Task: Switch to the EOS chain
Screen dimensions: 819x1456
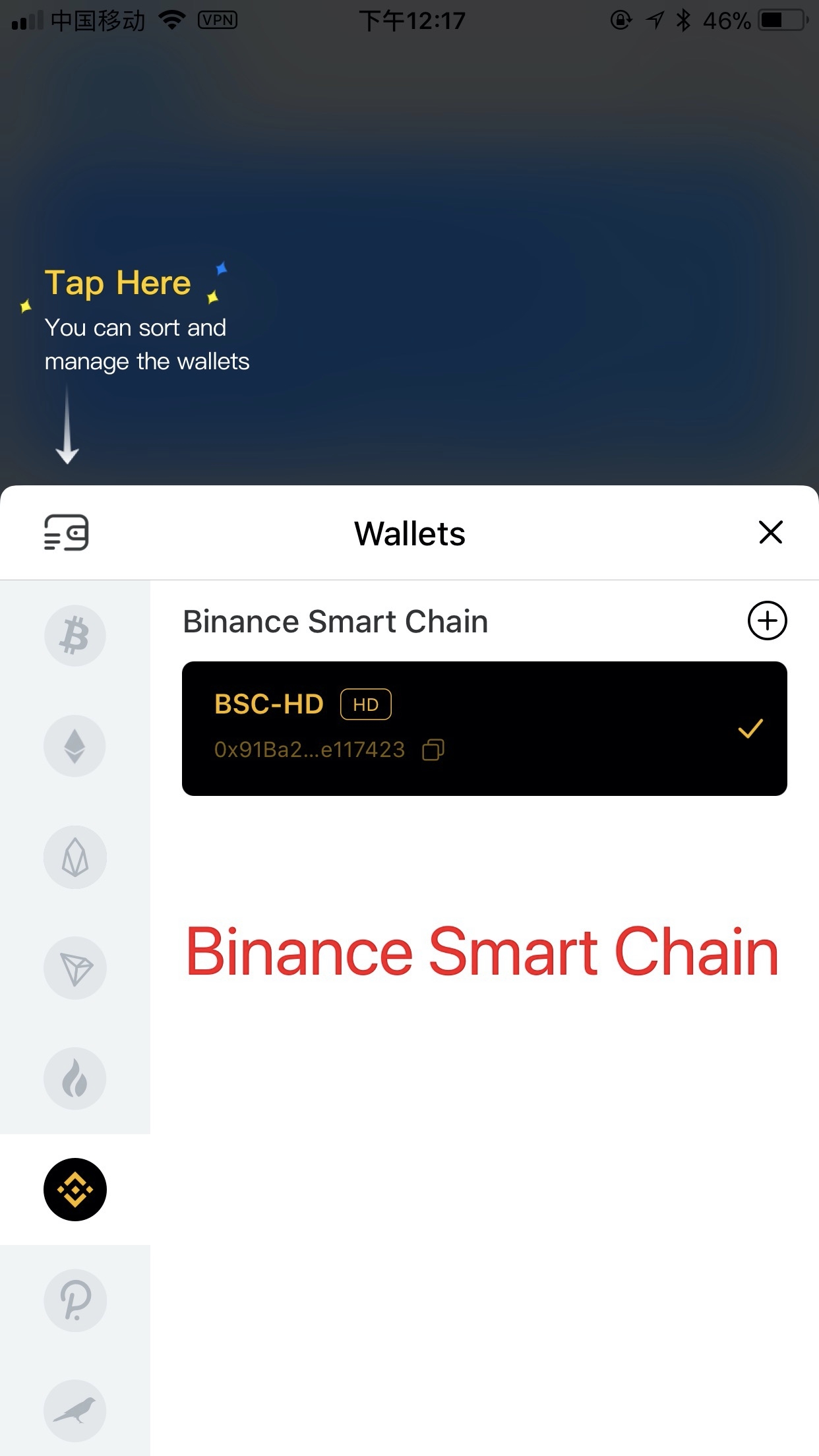Action: pyautogui.click(x=75, y=857)
